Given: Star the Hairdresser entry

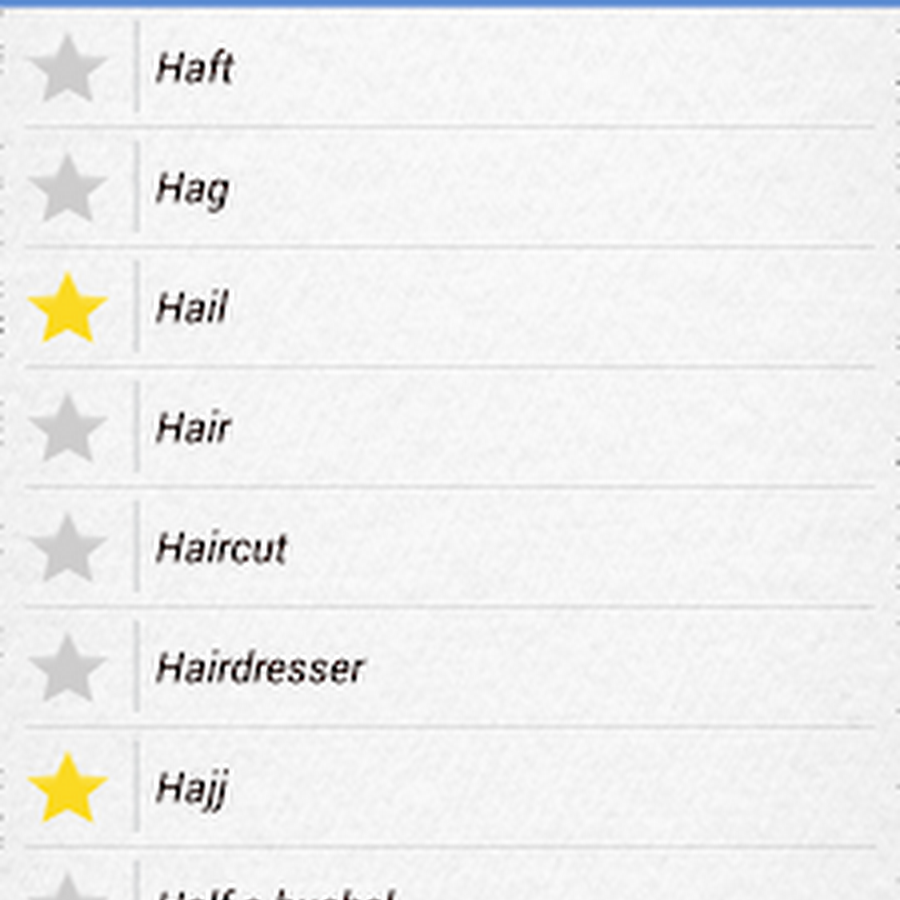Looking at the screenshot, I should point(68,668).
